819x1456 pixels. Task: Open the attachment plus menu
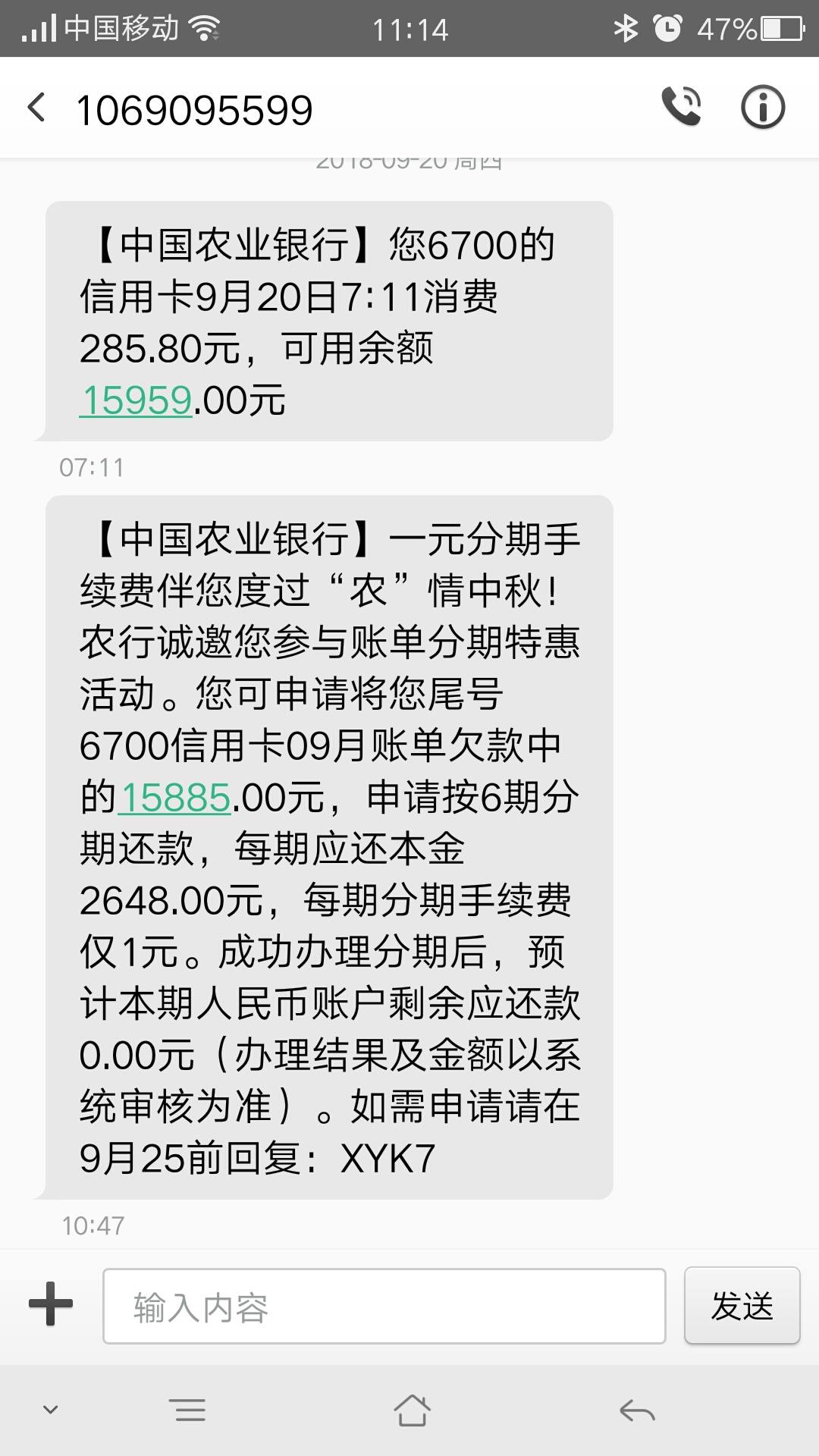(50, 1305)
